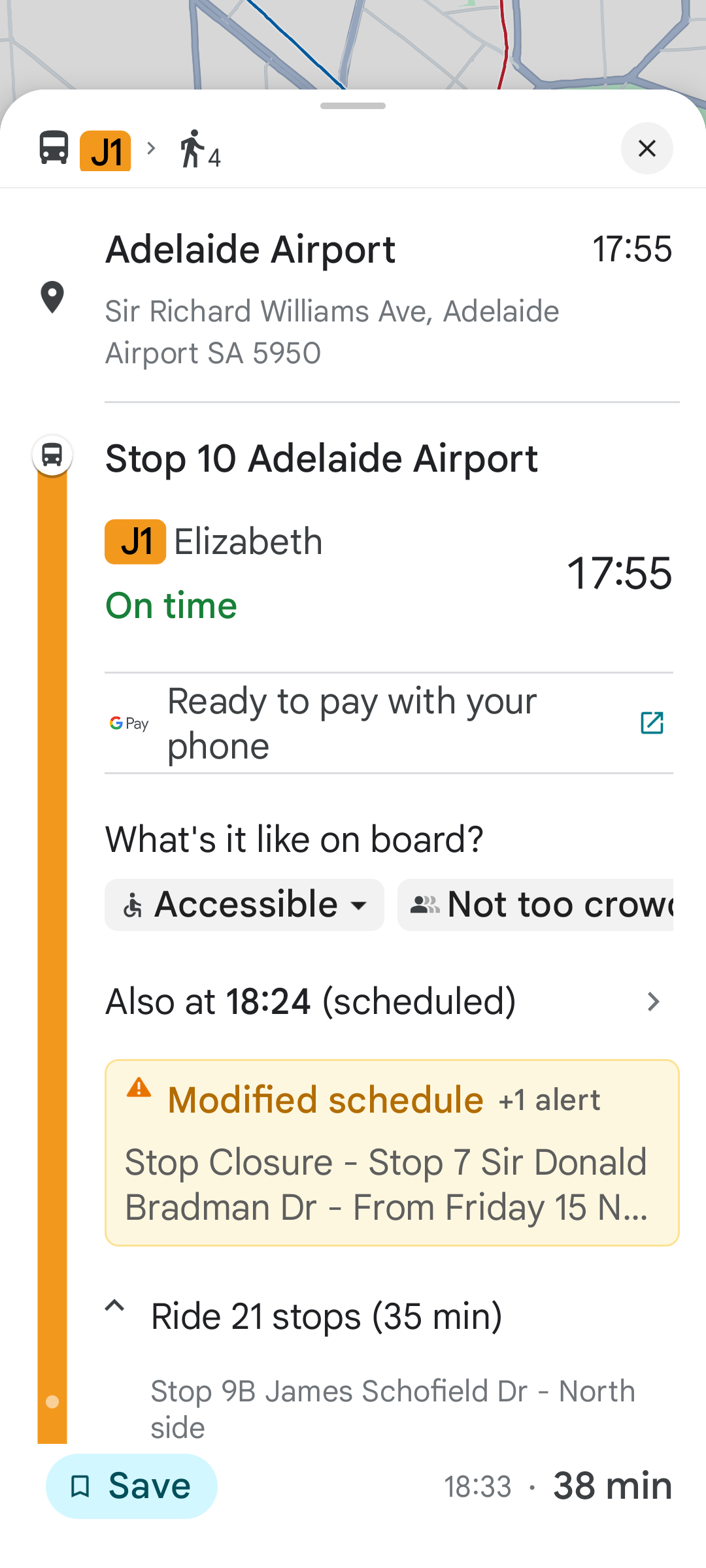This screenshot has width=706, height=1568.
Task: Open the Accessible dropdown chip
Action: click(244, 905)
